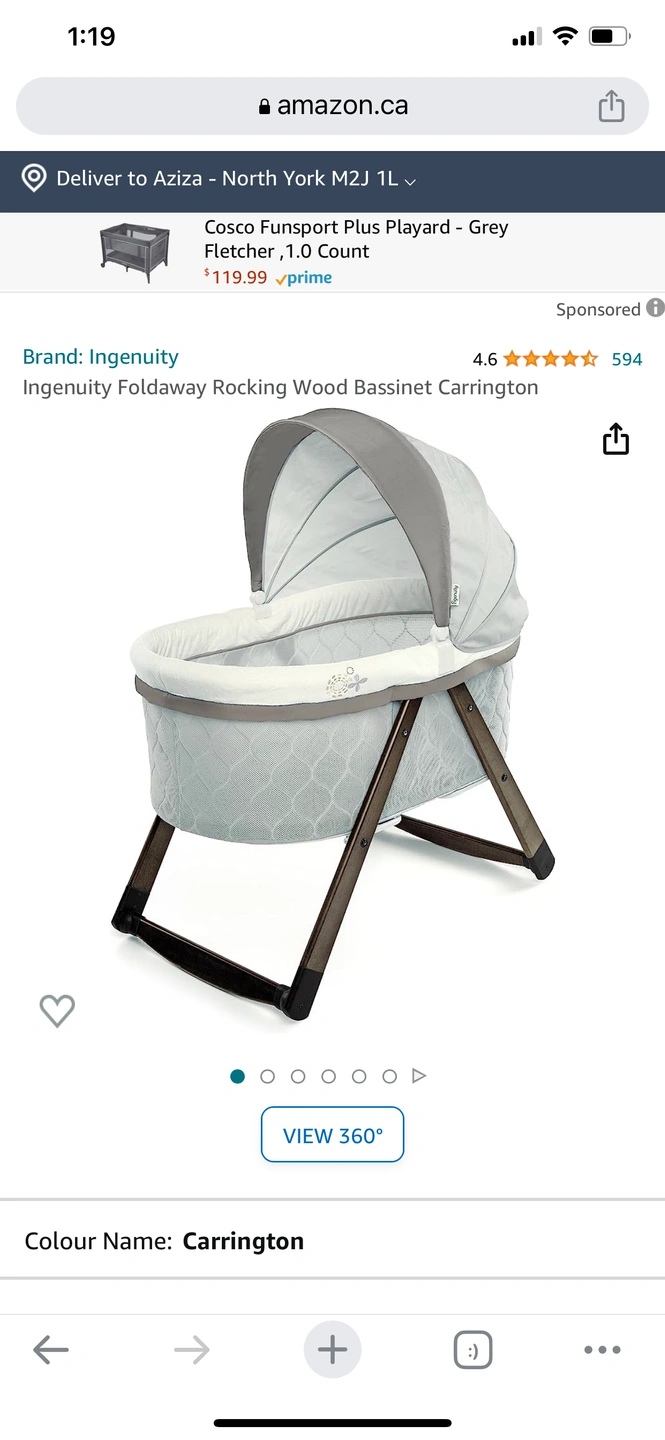
Task: Add bassinet to wish list heart
Action: pyautogui.click(x=57, y=1011)
